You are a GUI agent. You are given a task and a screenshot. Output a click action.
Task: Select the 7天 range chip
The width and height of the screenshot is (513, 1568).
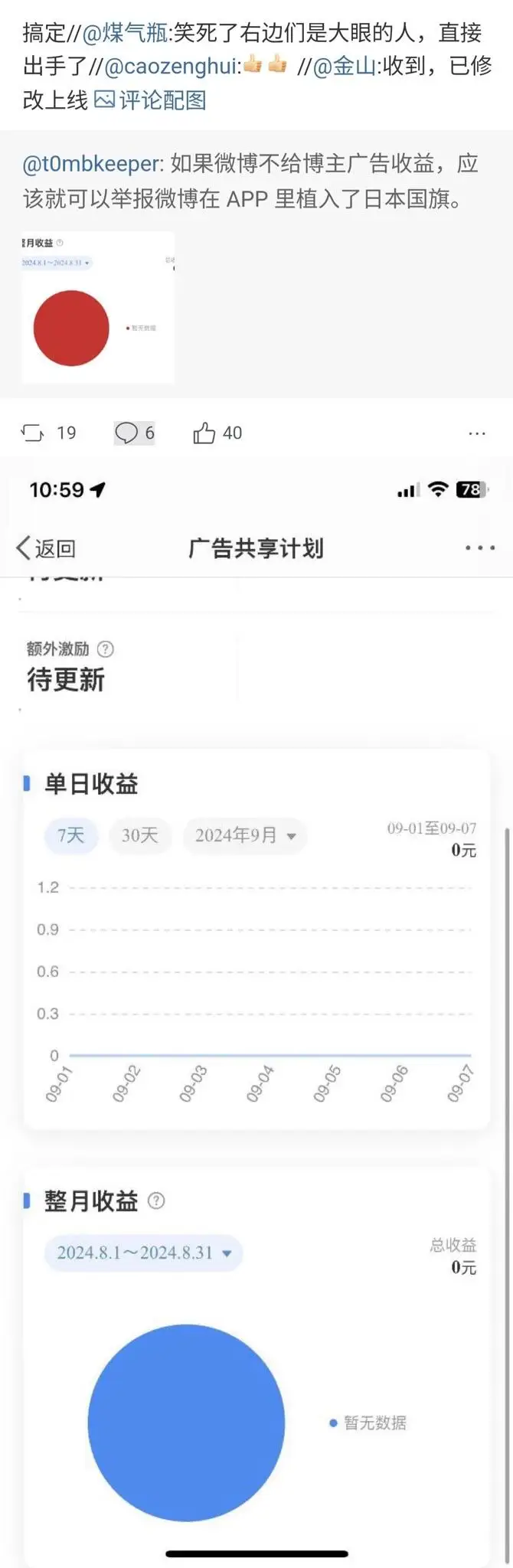point(71,835)
